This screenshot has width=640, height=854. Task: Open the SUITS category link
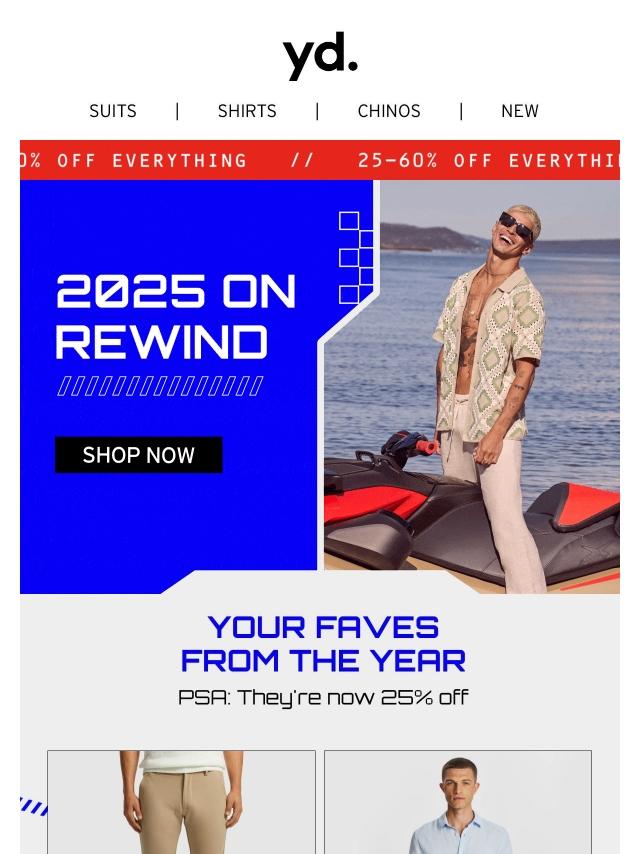click(x=113, y=111)
